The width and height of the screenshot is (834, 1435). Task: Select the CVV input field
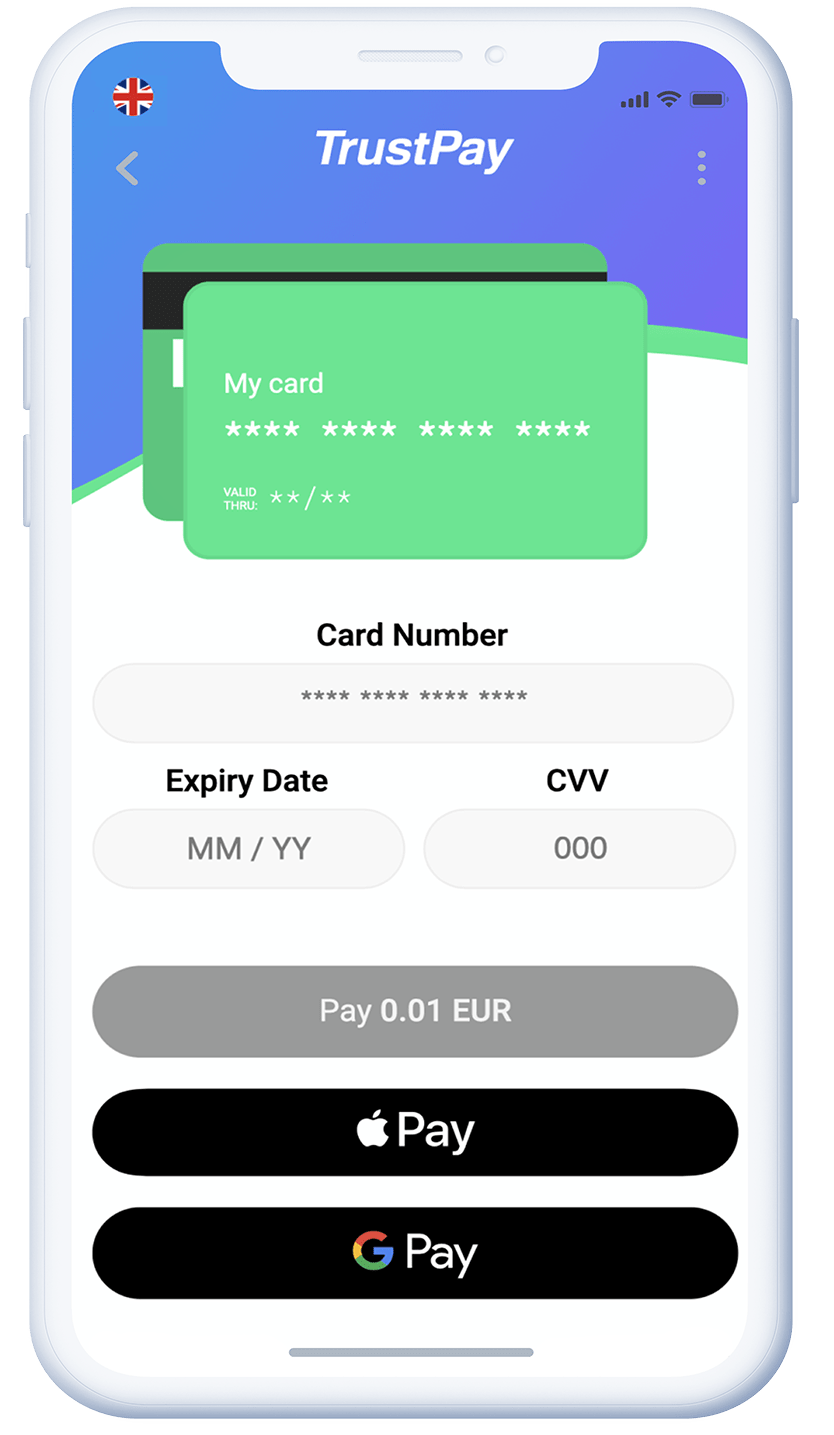[579, 848]
